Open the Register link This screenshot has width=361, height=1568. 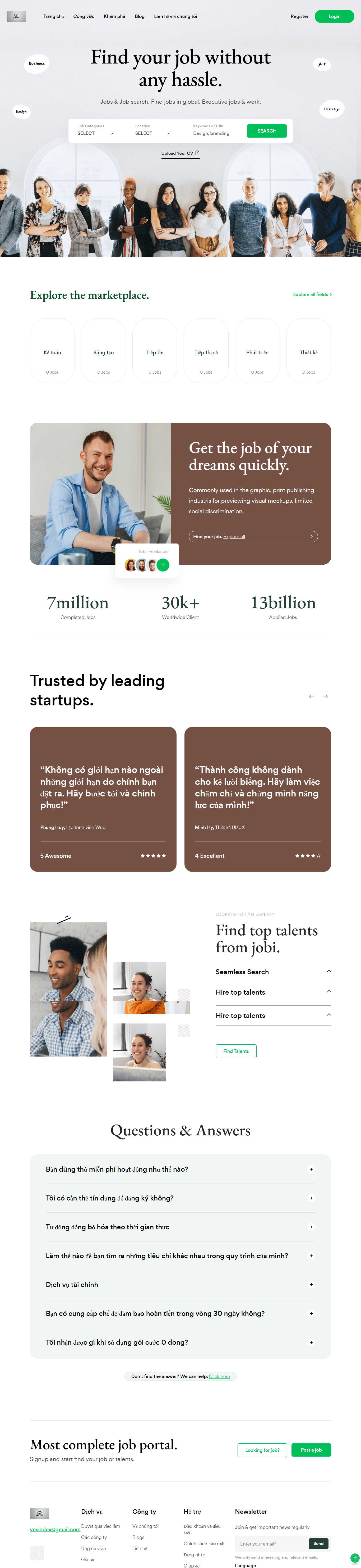pyautogui.click(x=299, y=16)
